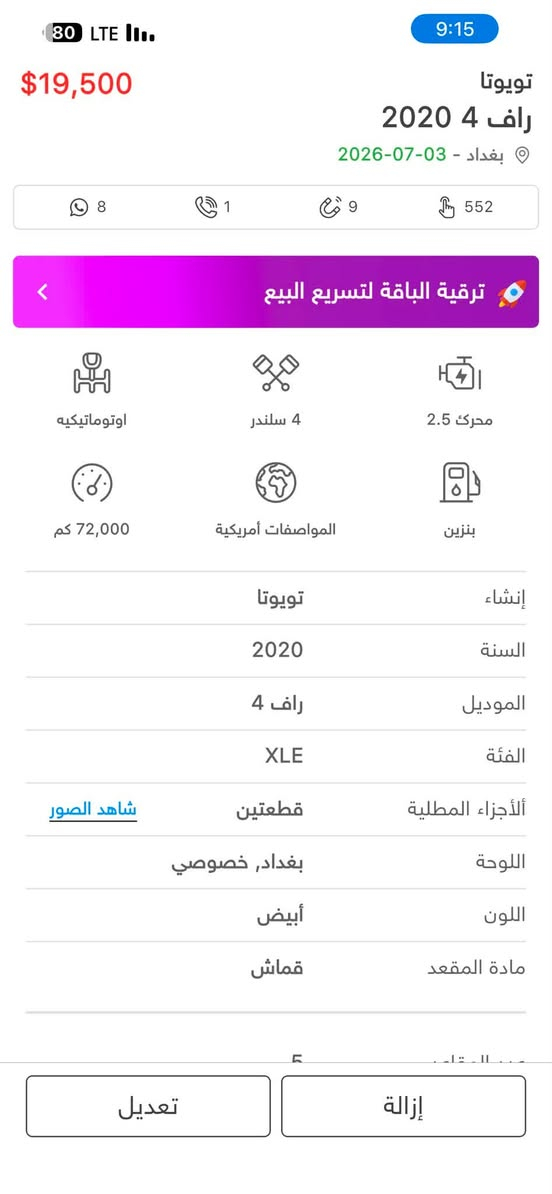Open the upgrade package banner to speed sale
Viewport: 552px width, 1194px height.
[x=276, y=292]
